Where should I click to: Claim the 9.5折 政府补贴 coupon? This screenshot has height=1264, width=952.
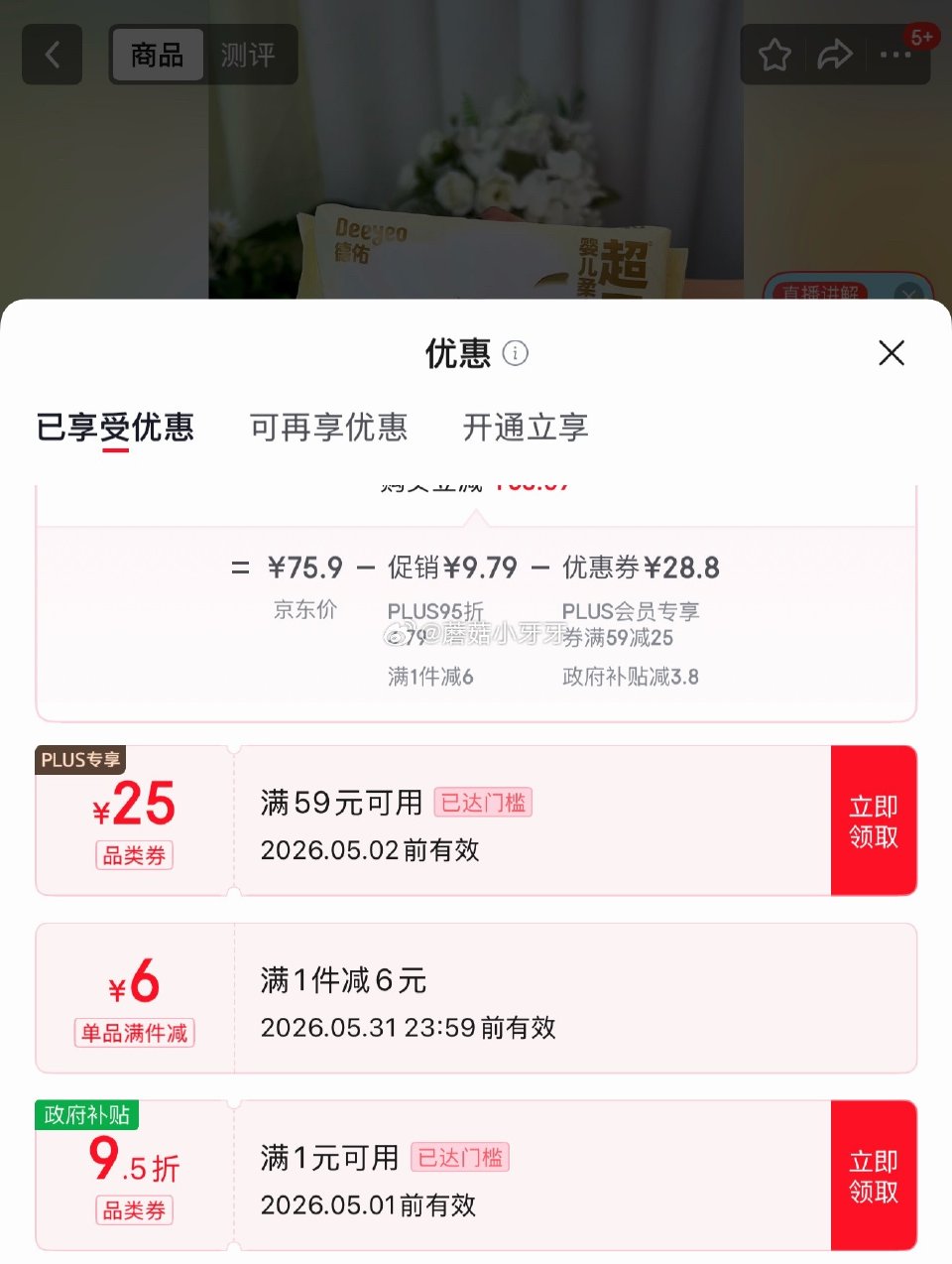pyautogui.click(x=873, y=1175)
